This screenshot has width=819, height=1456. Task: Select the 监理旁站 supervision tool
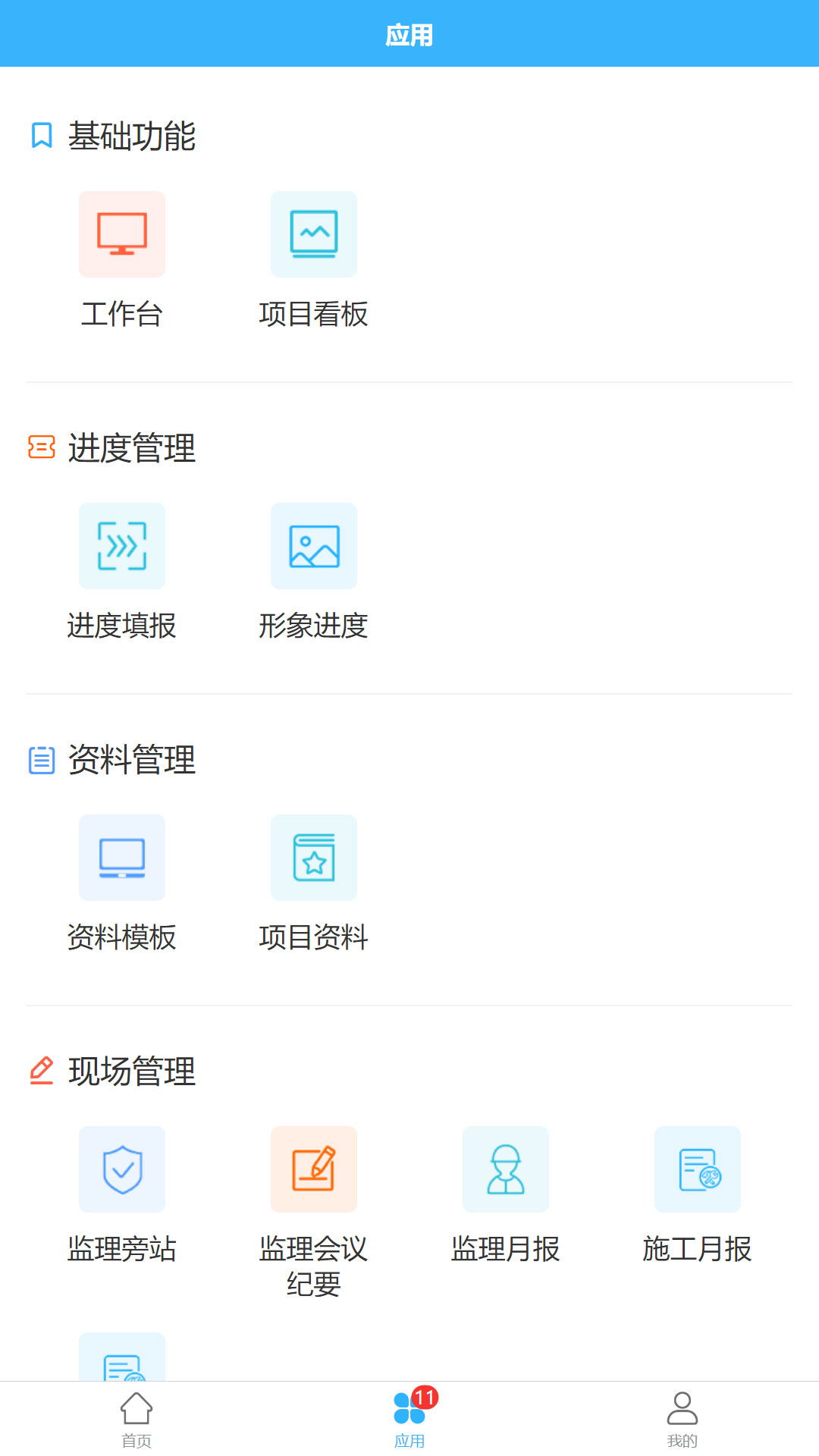point(121,1169)
